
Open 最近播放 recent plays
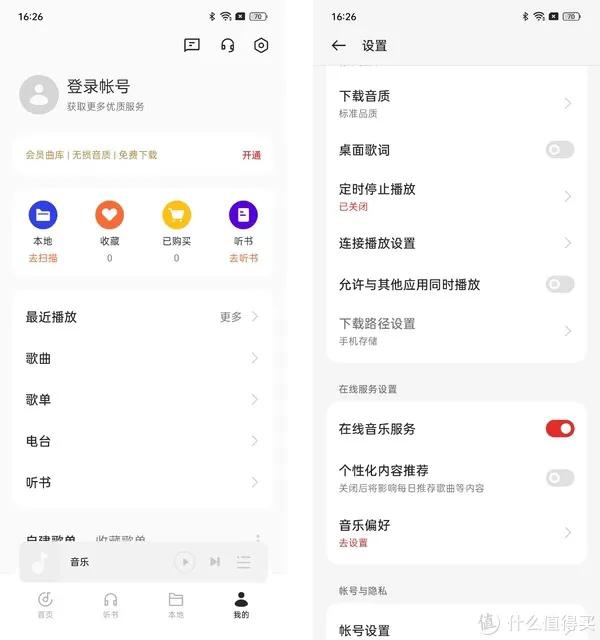click(x=142, y=317)
